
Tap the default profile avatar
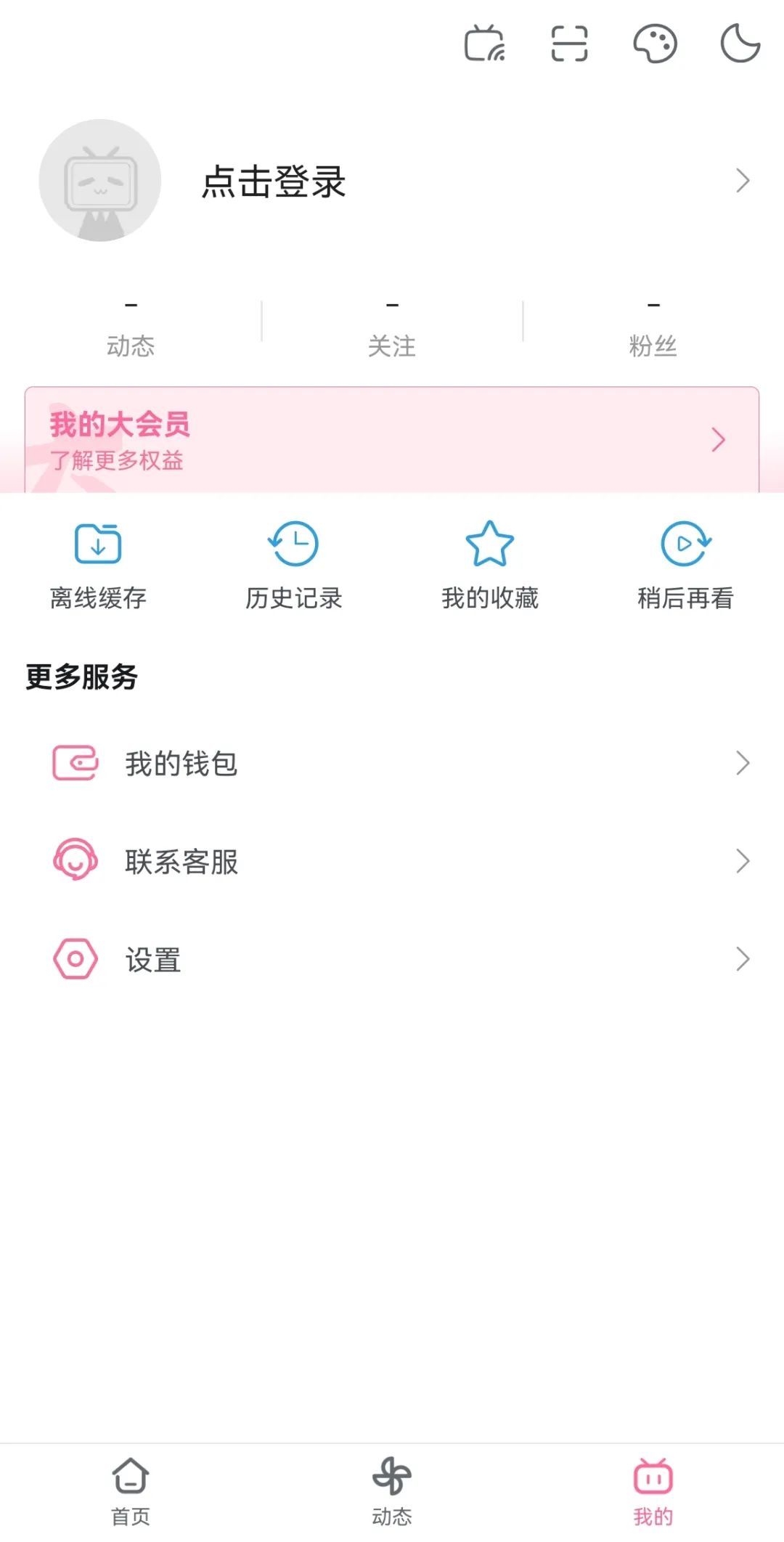click(100, 181)
